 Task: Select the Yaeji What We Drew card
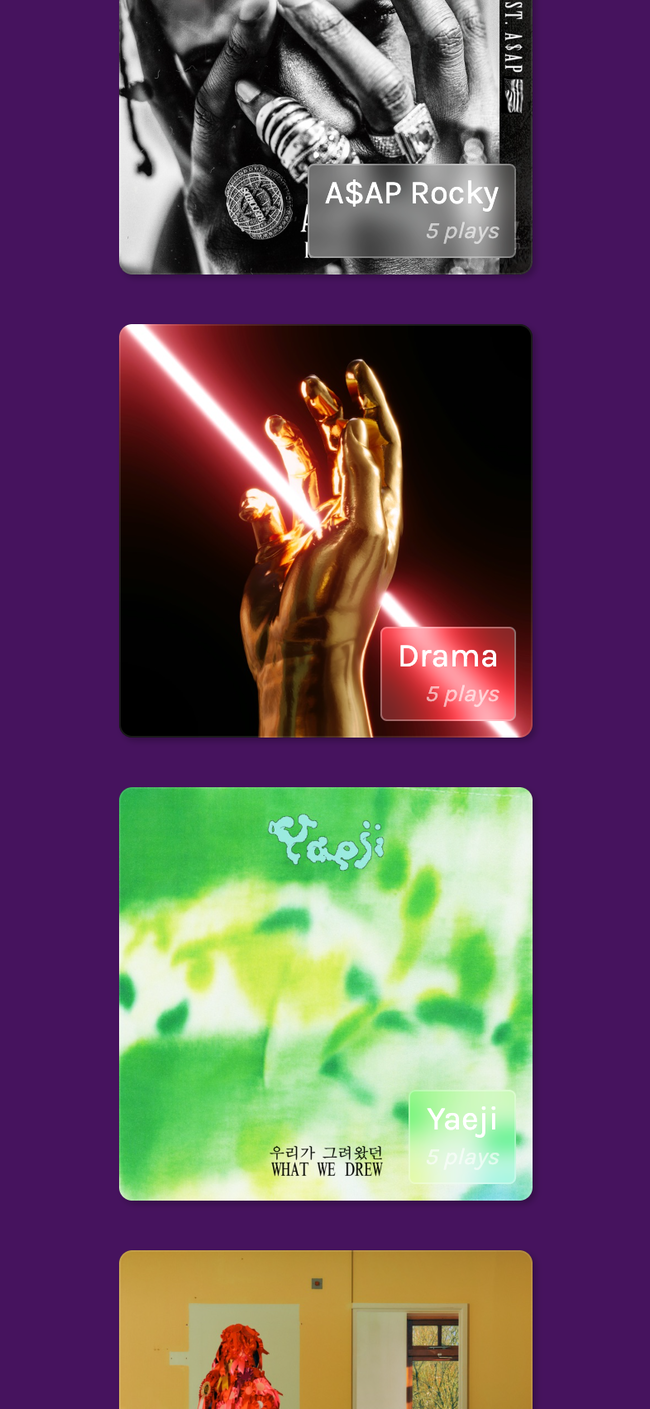[325, 993]
